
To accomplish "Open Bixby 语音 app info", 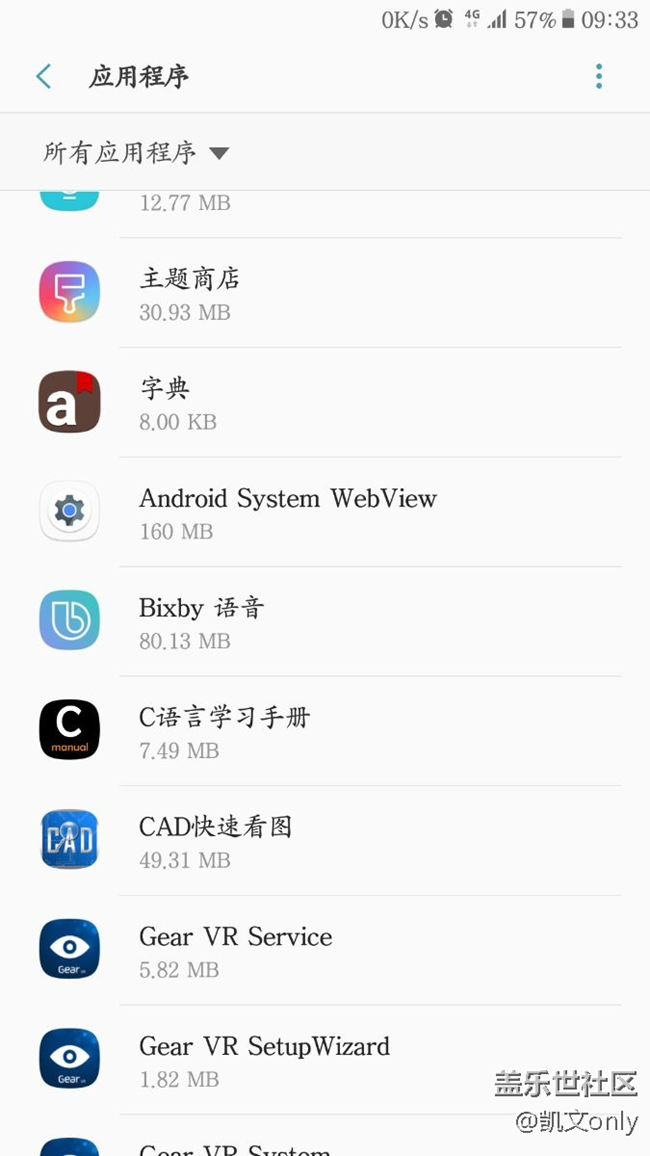I will point(325,621).
